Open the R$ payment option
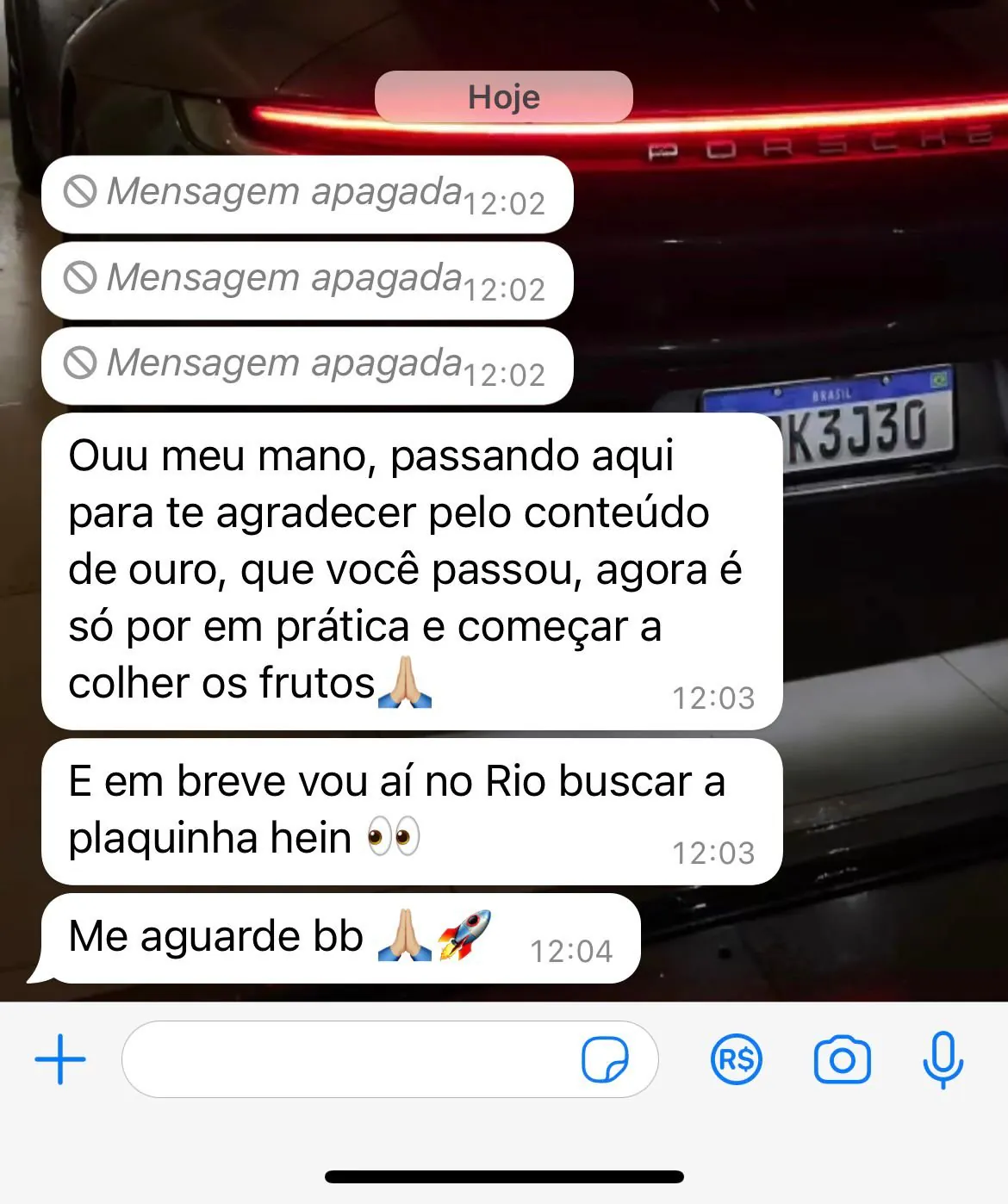The image size is (1008, 1204). click(x=737, y=1059)
